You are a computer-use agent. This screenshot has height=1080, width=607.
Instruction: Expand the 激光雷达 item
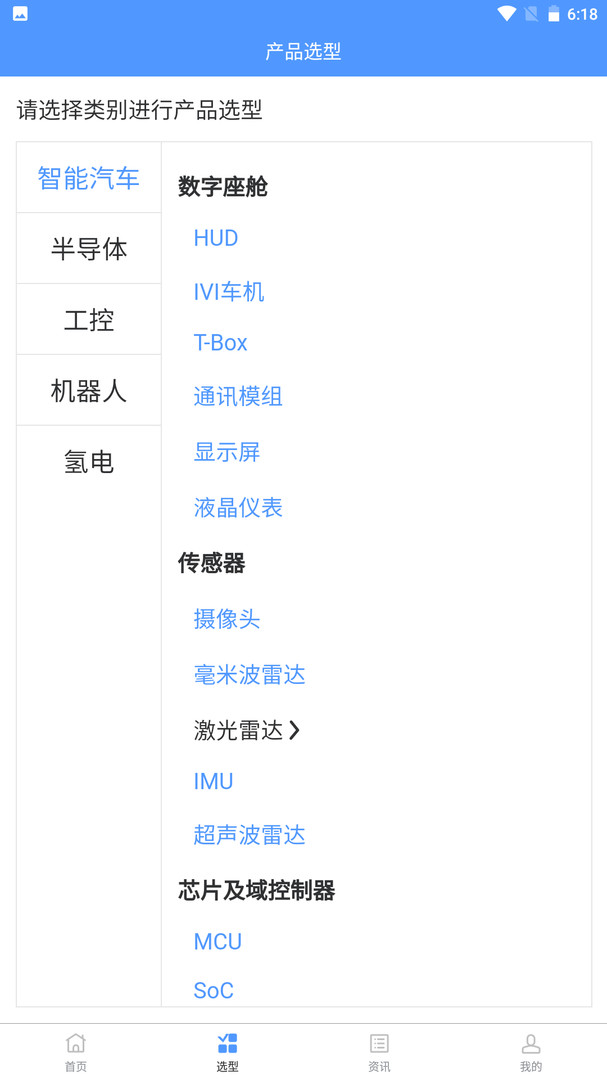point(247,731)
